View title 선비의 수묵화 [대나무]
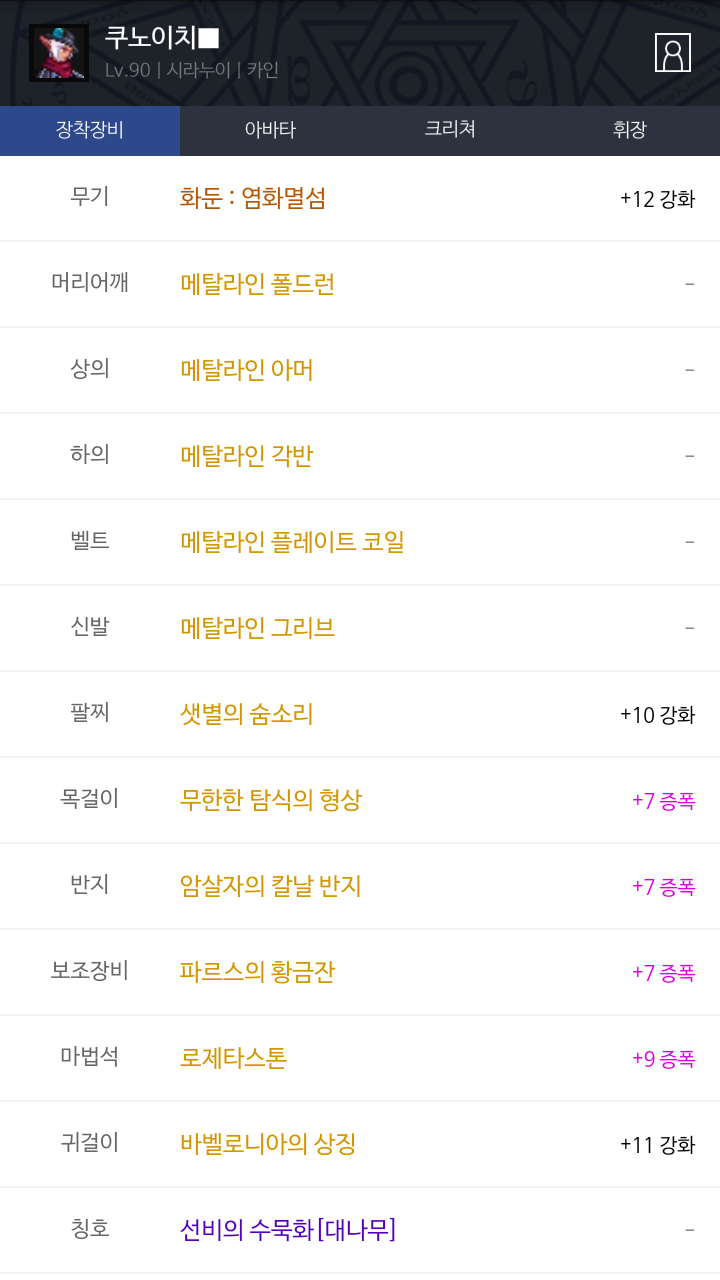 point(288,1230)
